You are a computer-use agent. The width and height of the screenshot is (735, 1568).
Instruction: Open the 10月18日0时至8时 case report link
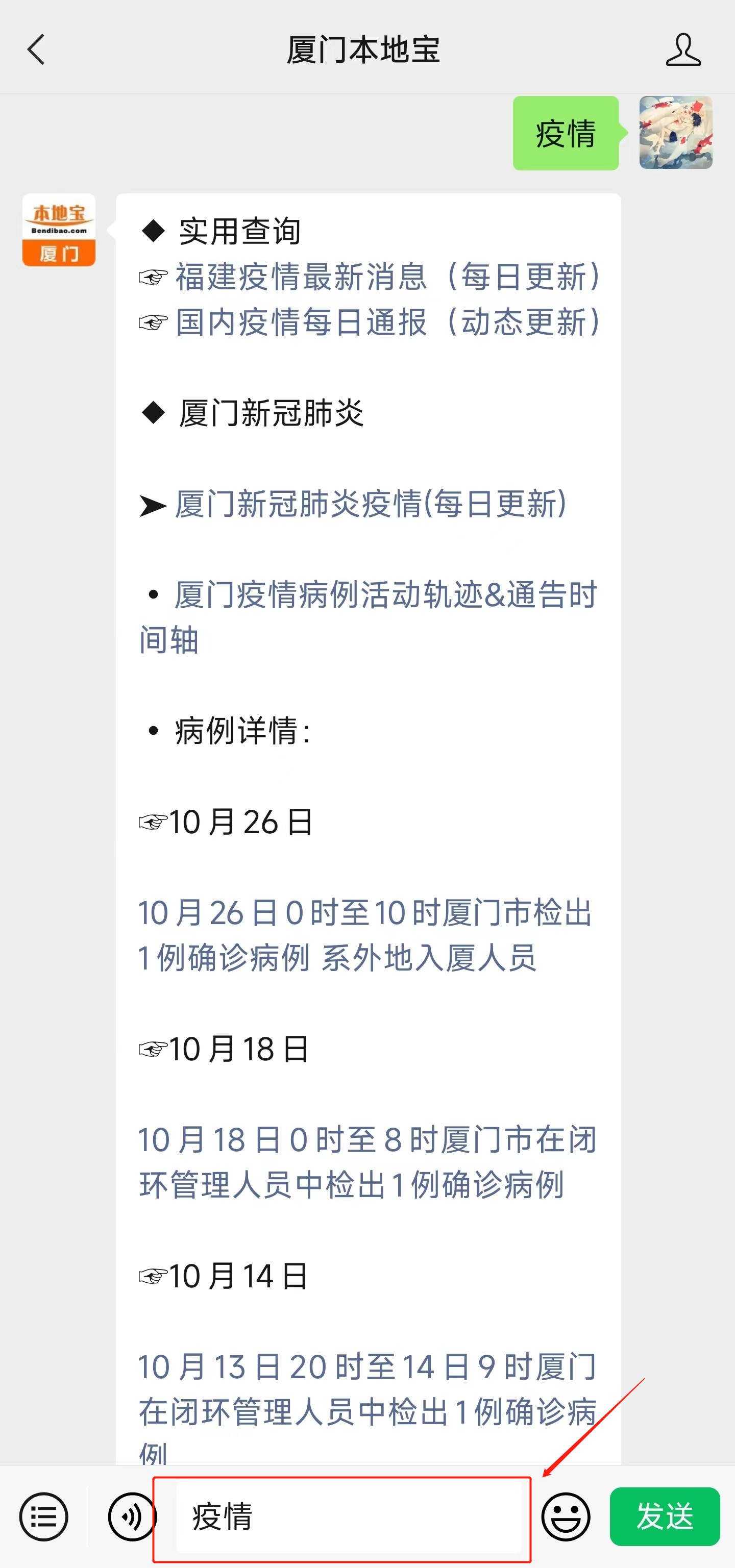(x=367, y=1162)
